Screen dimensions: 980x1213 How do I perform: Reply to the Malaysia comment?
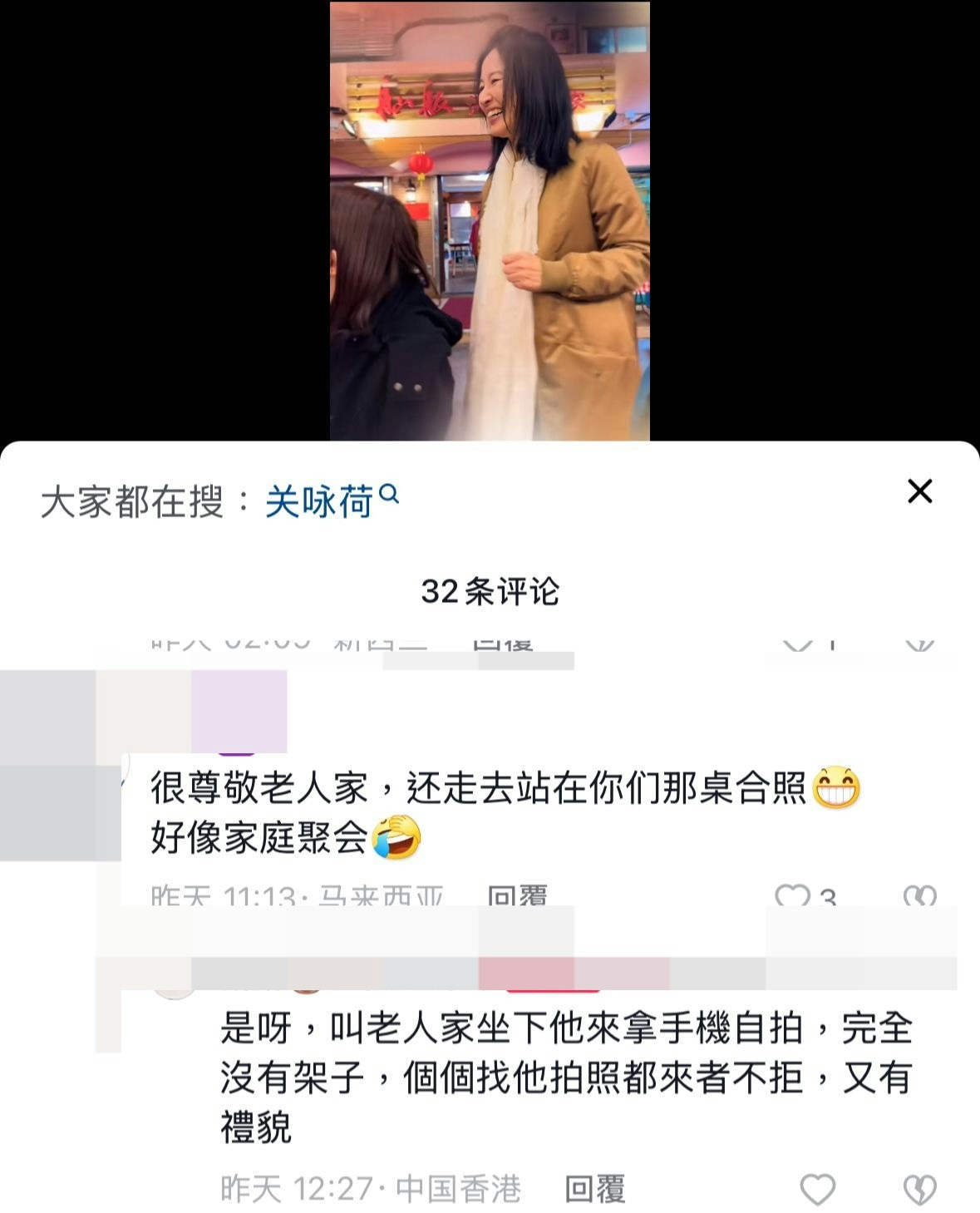[x=517, y=896]
